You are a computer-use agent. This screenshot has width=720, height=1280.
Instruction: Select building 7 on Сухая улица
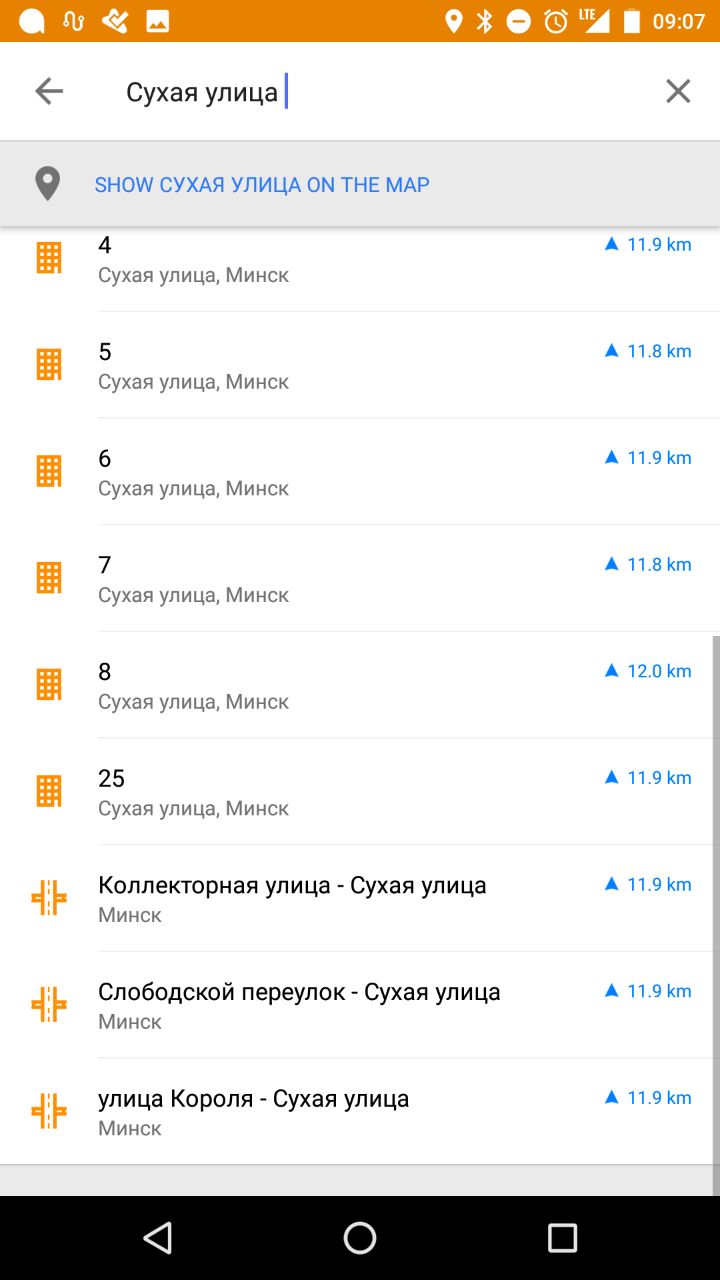point(360,578)
